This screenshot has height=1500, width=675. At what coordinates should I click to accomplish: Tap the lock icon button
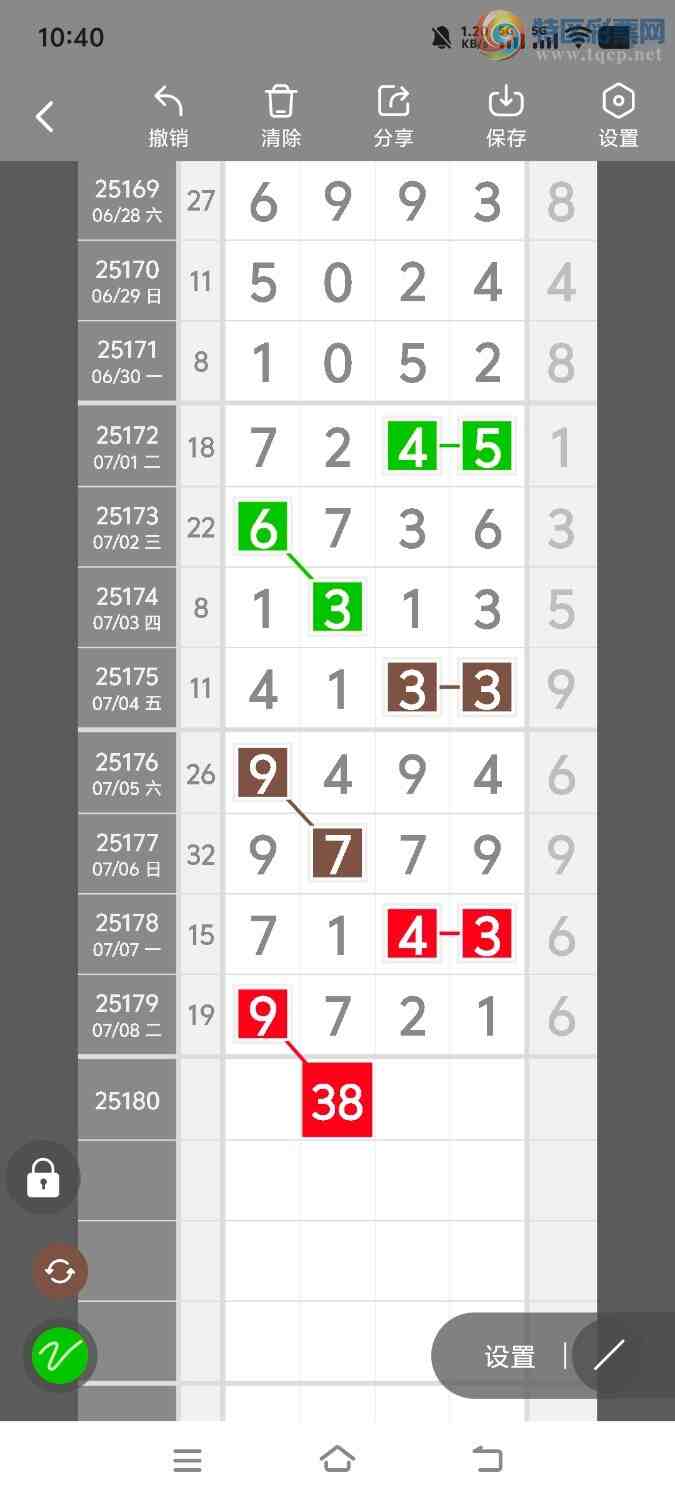(43, 1177)
